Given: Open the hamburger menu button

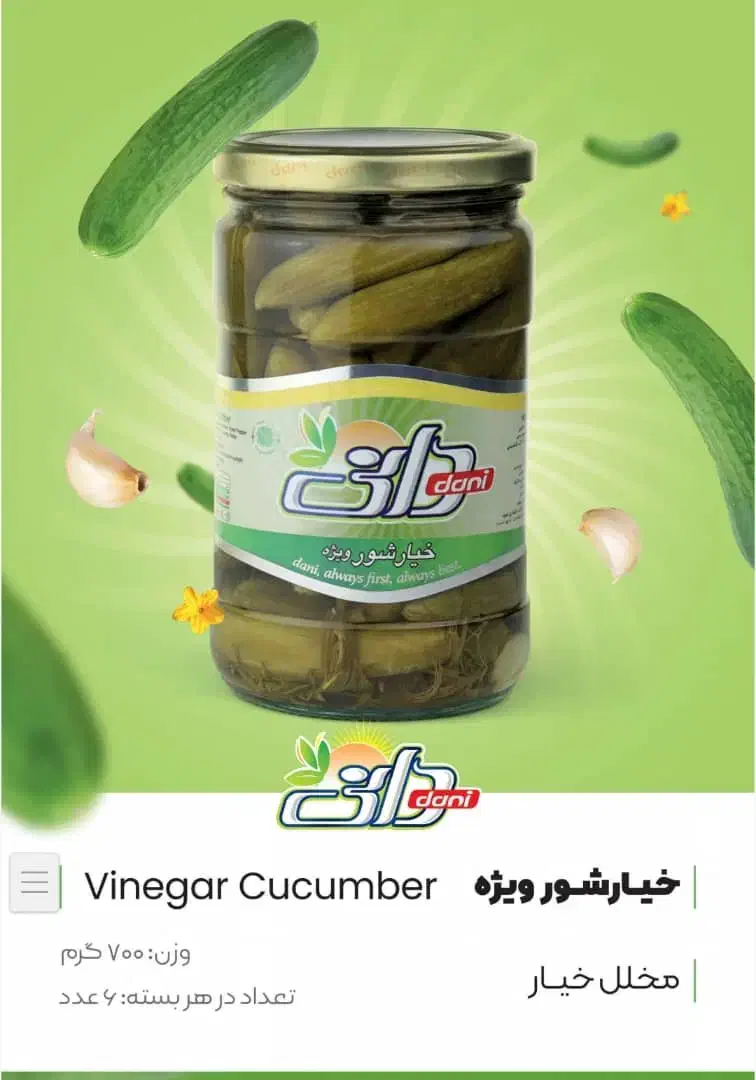Looking at the screenshot, I should tap(34, 882).
